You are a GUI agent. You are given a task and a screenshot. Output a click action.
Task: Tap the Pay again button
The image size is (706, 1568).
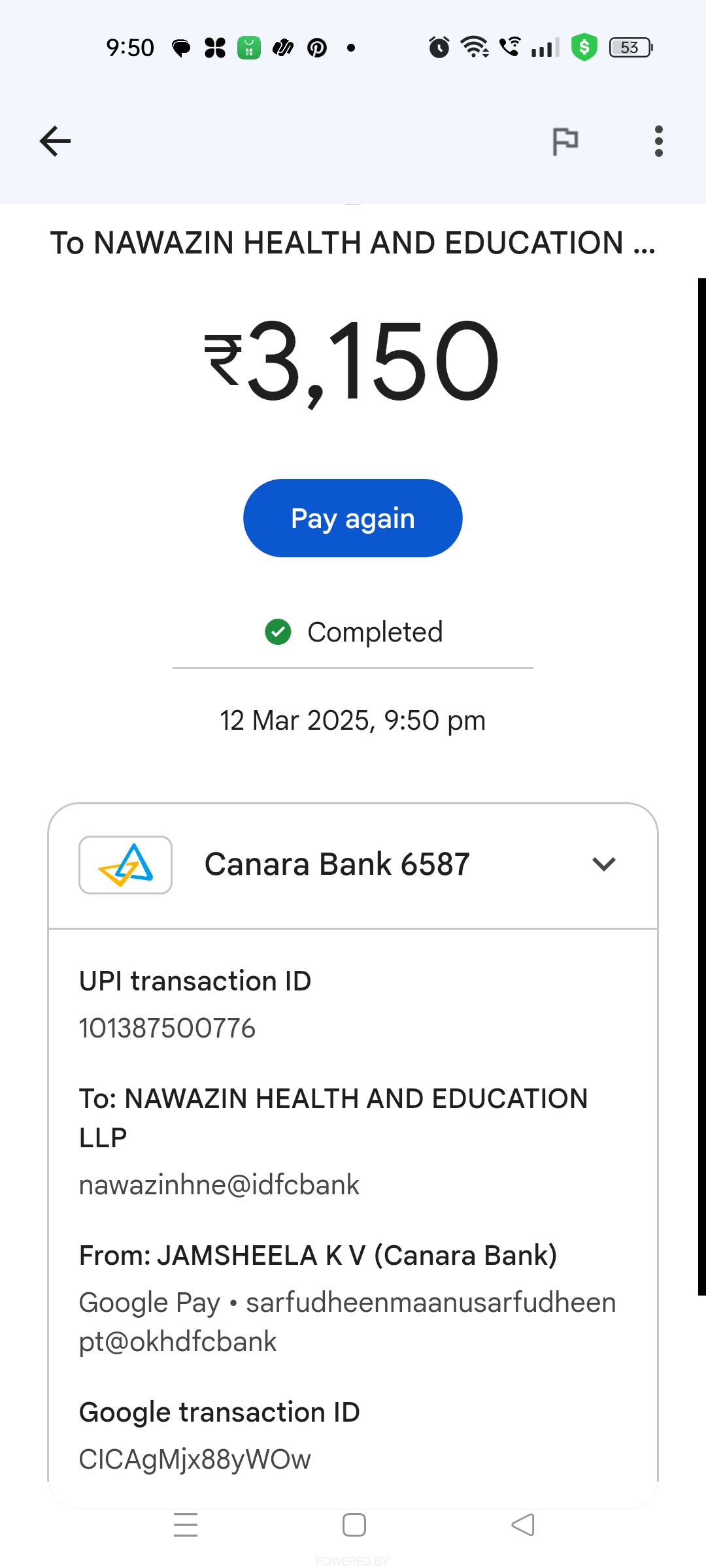(x=352, y=518)
